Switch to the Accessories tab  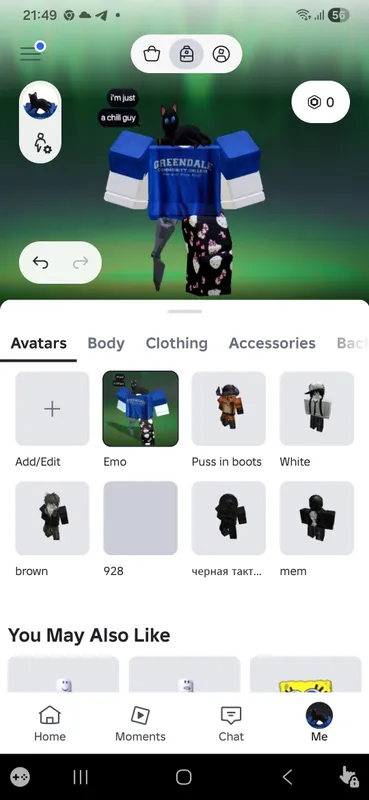[272, 343]
